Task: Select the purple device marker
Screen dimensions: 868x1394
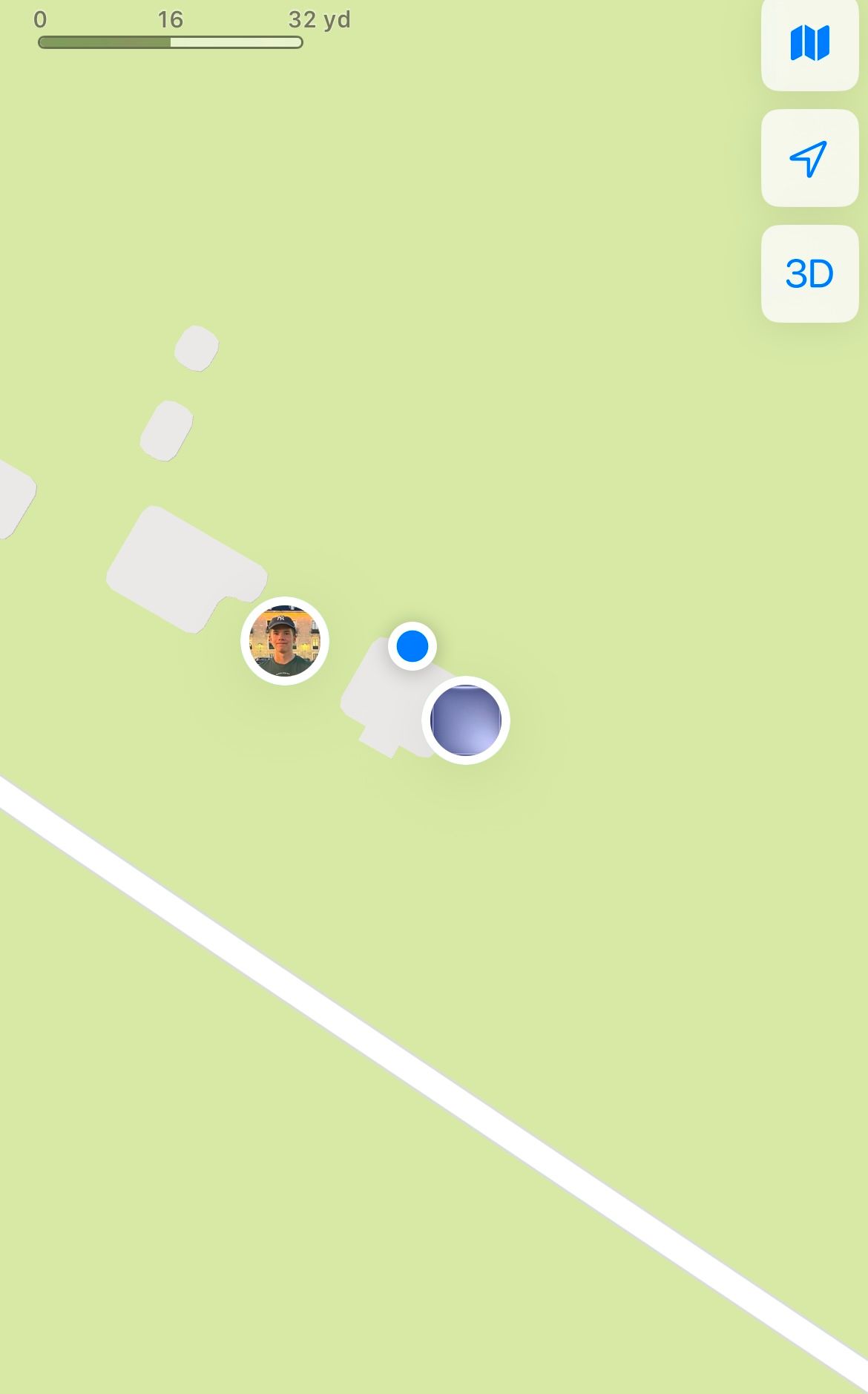Action: pyautogui.click(x=466, y=720)
